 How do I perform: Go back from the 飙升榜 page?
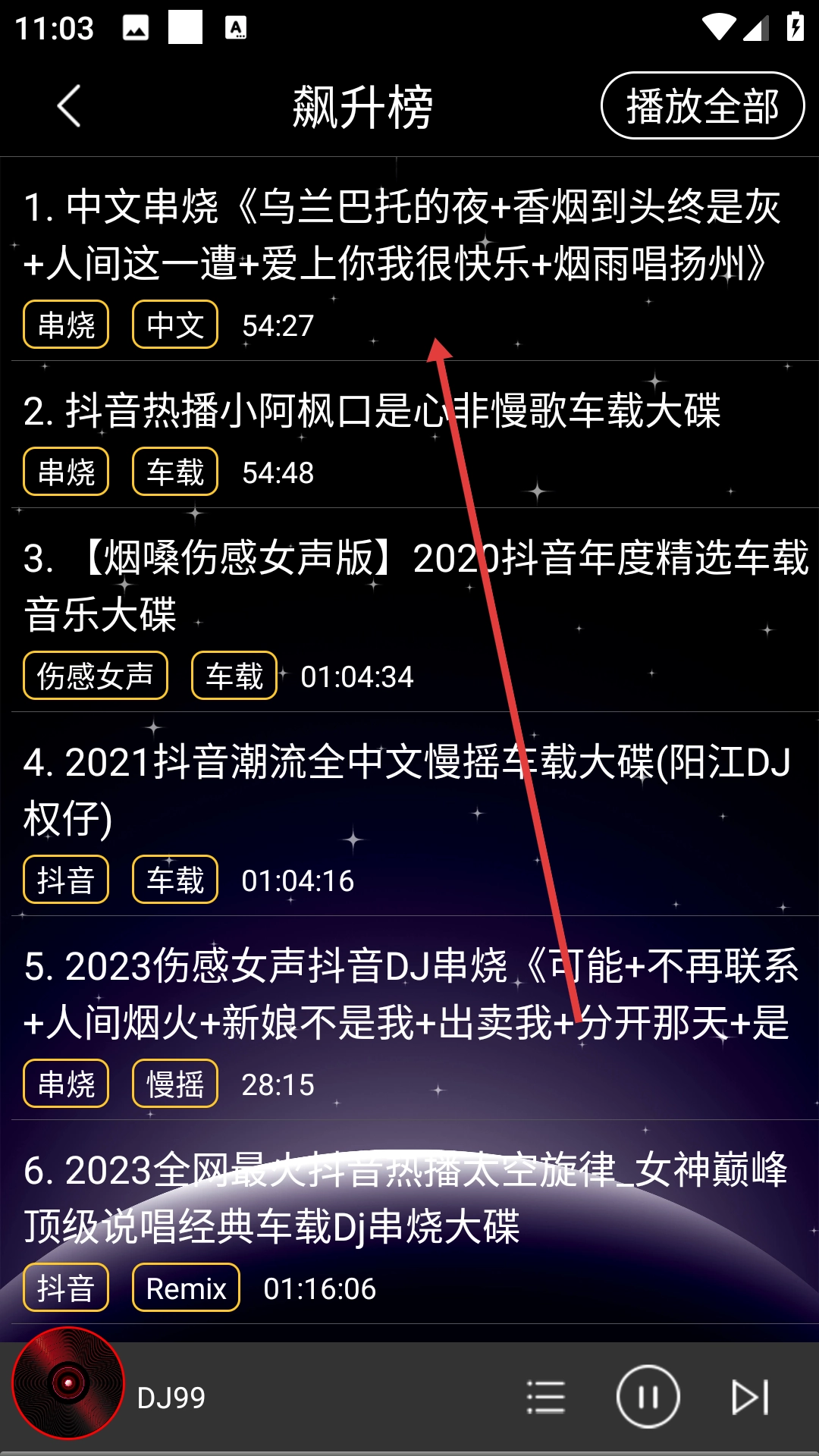pos(69,106)
